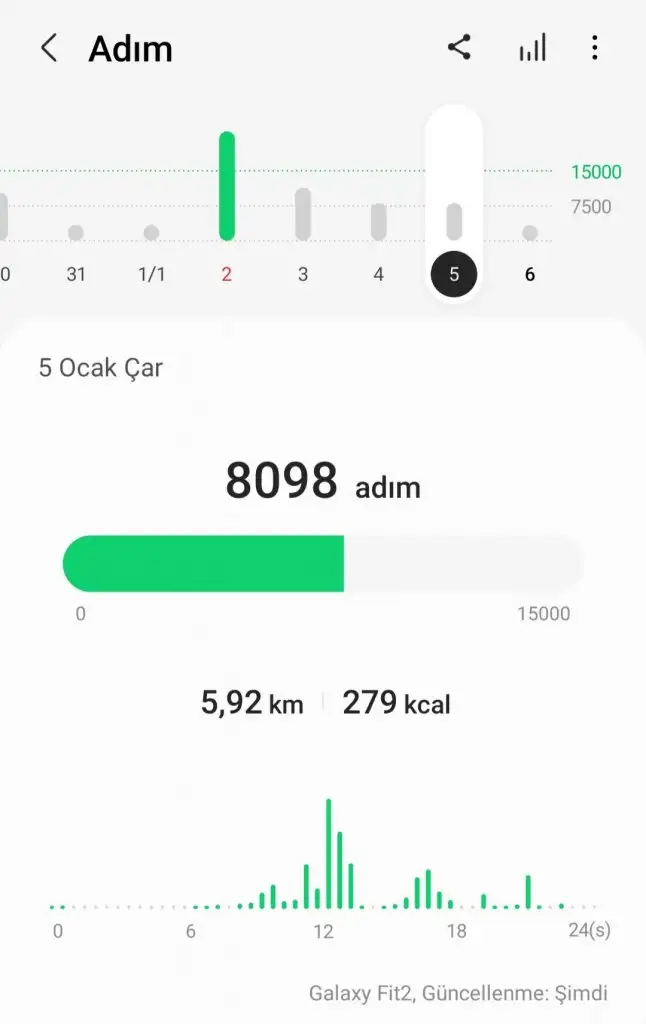Go back from the Adım screen

click(49, 48)
